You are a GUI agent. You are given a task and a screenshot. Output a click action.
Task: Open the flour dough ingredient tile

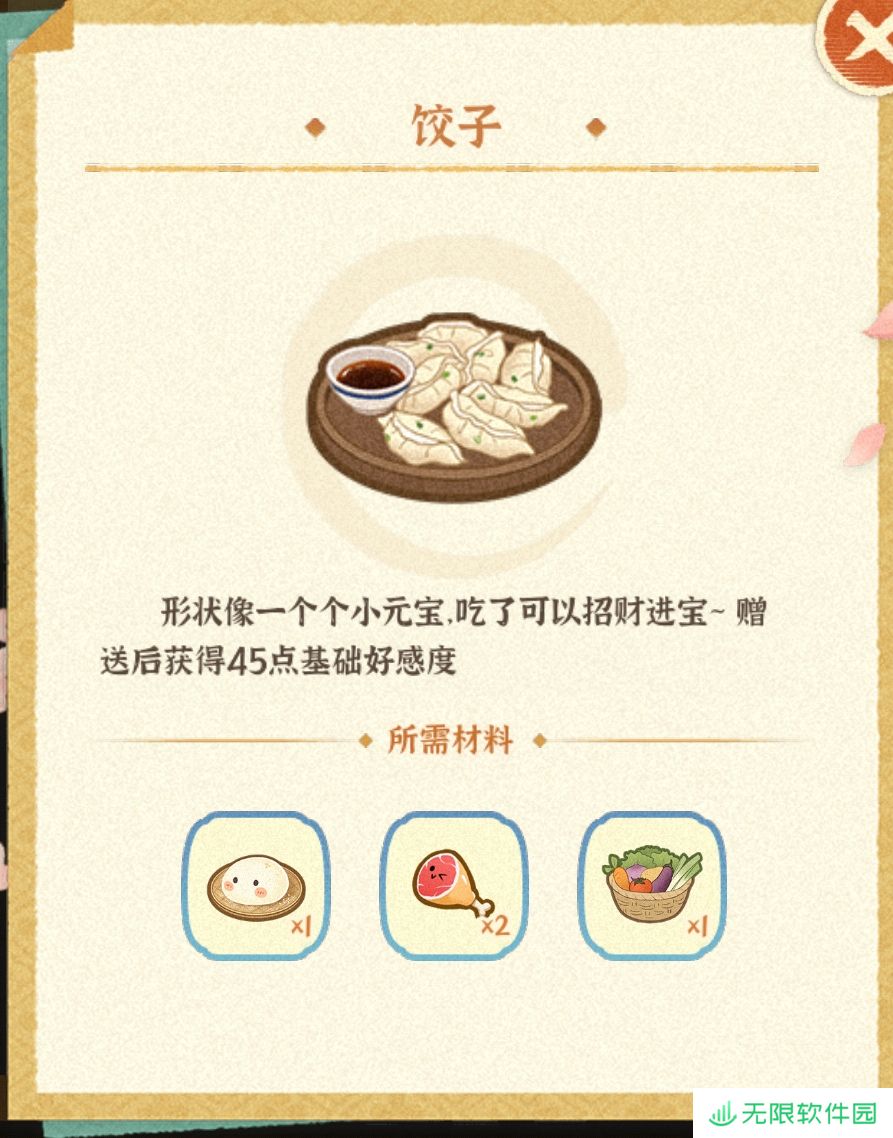tap(255, 886)
